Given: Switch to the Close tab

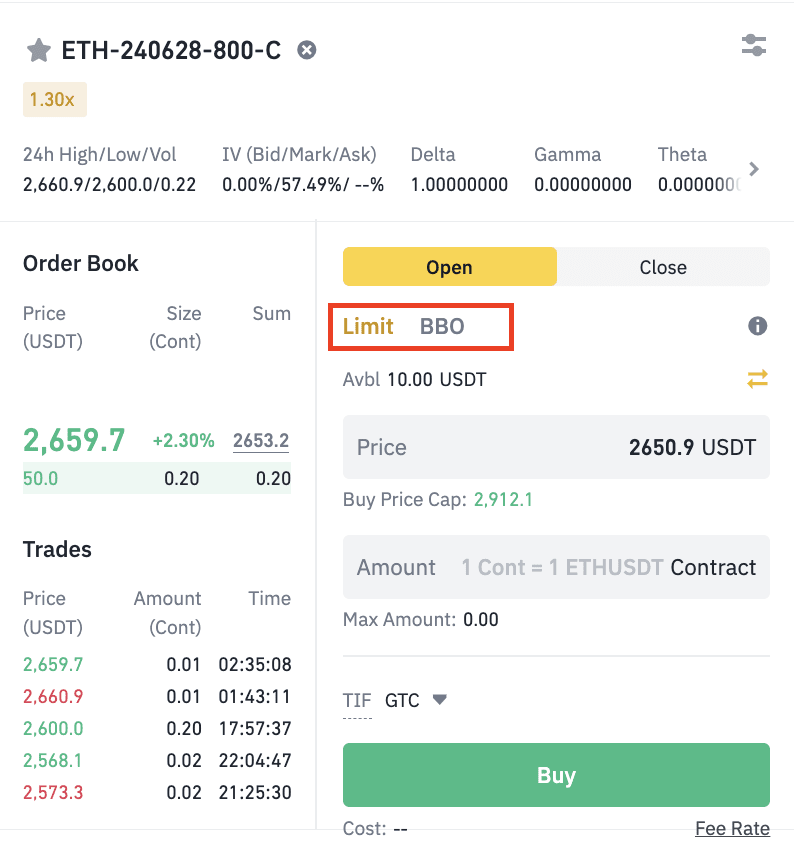Looking at the screenshot, I should tap(663, 267).
